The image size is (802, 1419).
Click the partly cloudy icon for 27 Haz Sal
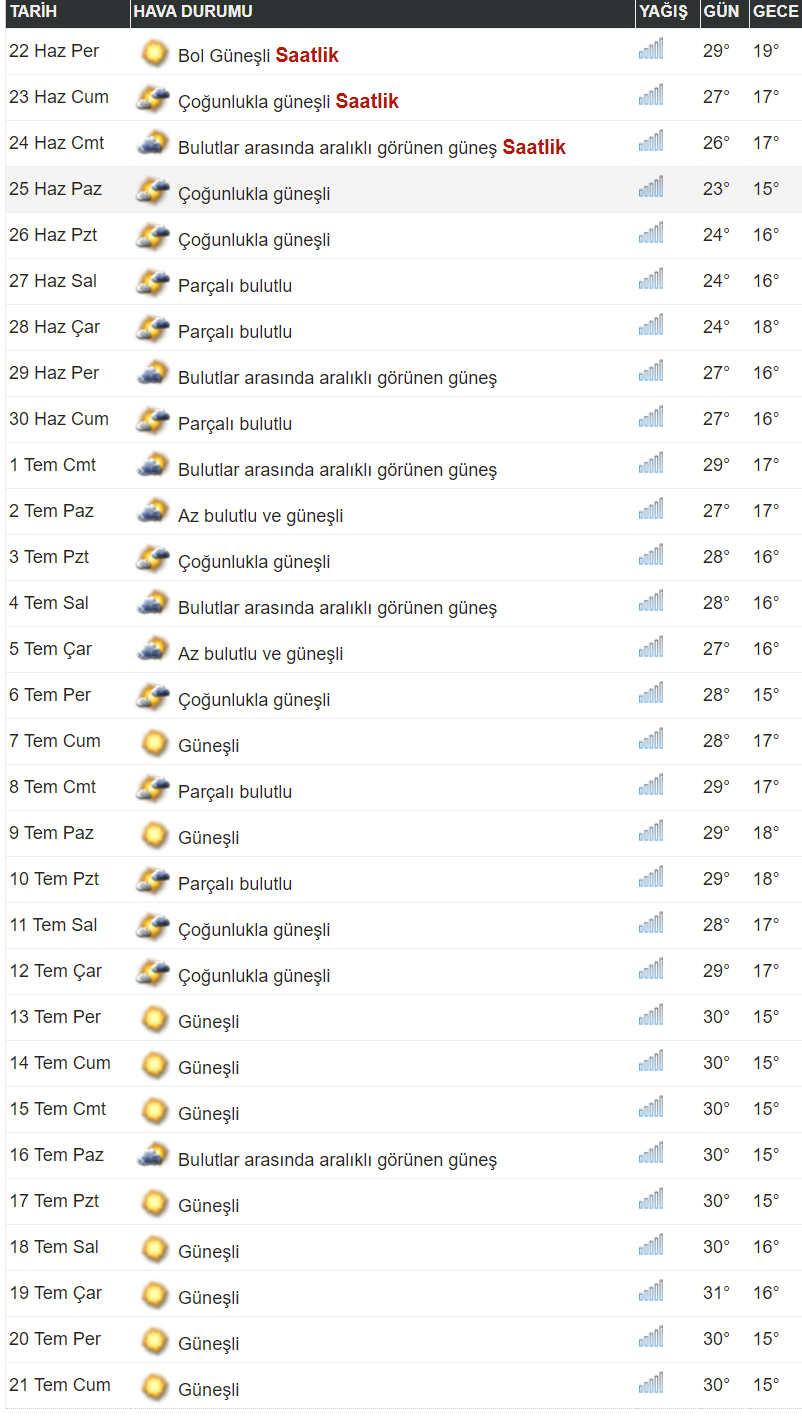click(x=153, y=281)
